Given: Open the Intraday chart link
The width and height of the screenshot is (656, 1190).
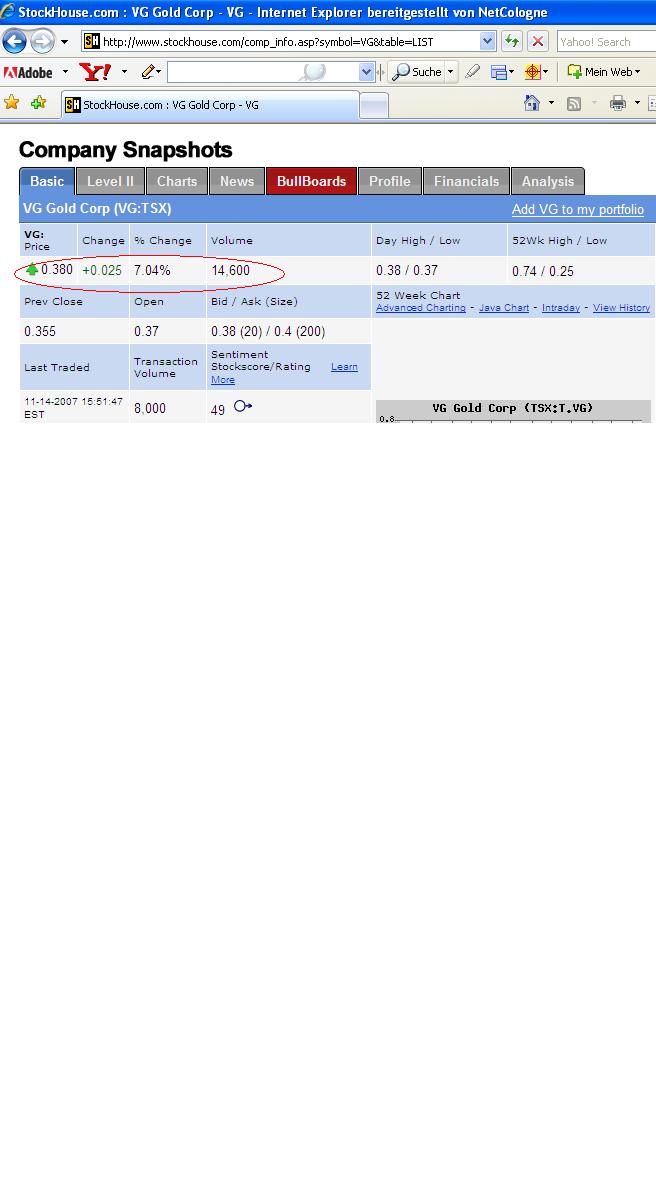Looking at the screenshot, I should coord(560,308).
